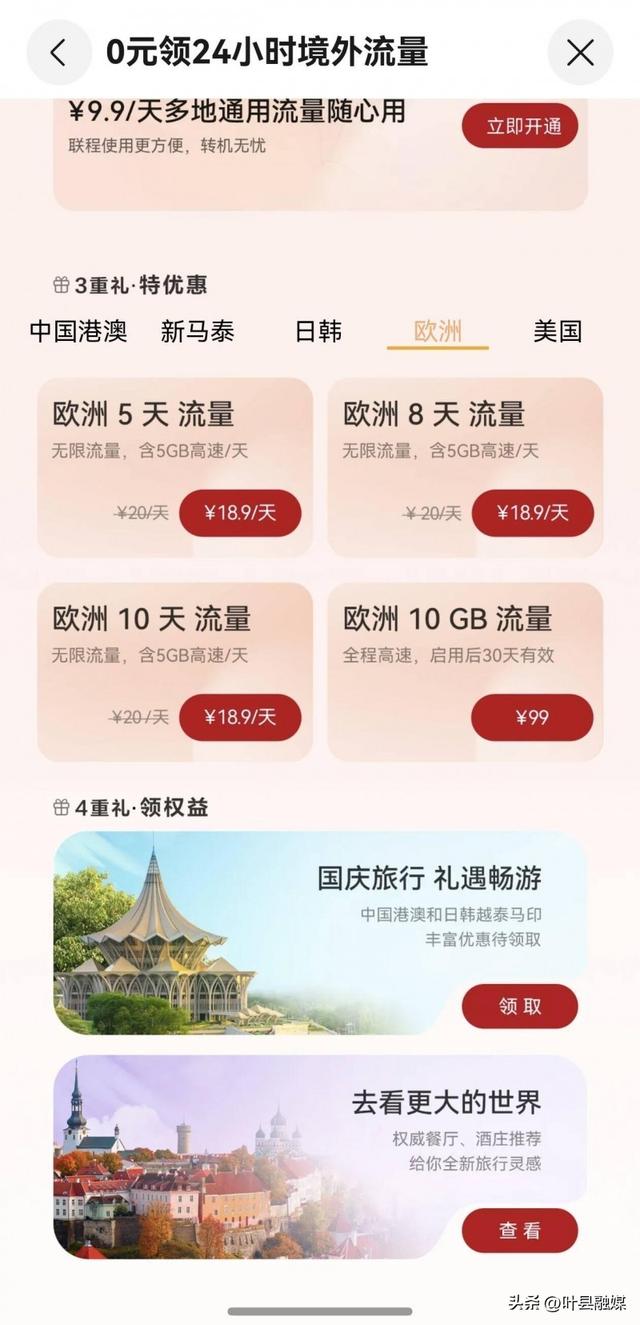Select the 日韩 tab
Image resolution: width=640 pixels, height=1325 pixels.
click(x=318, y=332)
